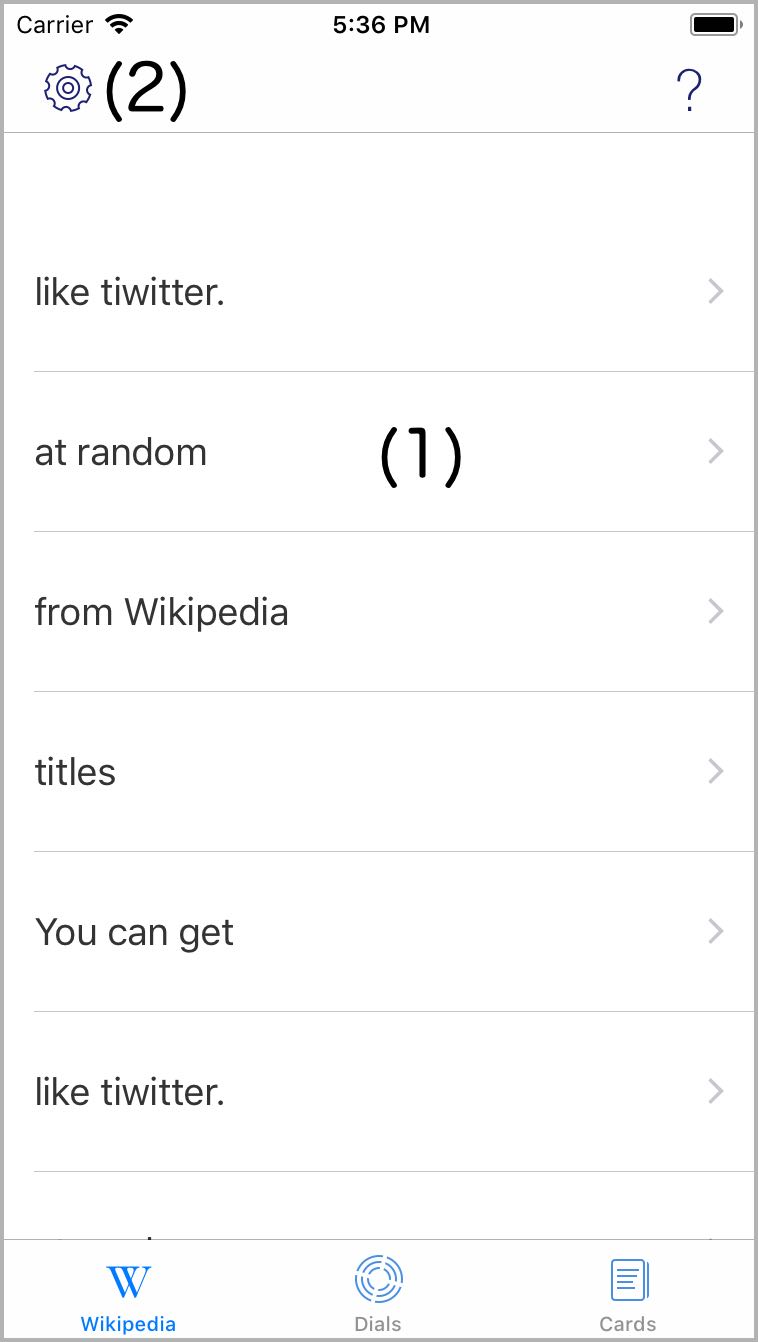This screenshot has height=1342, width=758.
Task: Tap the bottom 'like tiwitter.' row
Action: click(x=130, y=1091)
